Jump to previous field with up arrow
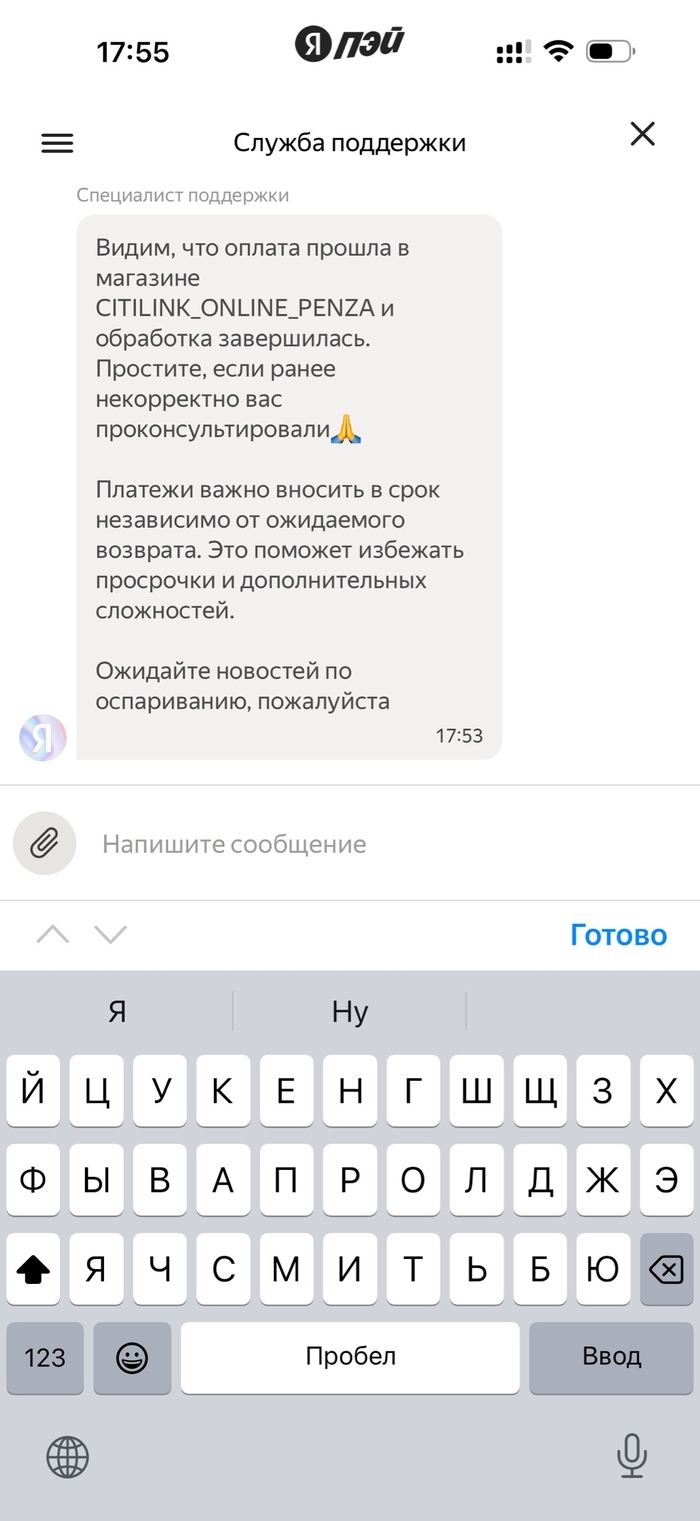The image size is (700, 1521). click(x=53, y=935)
